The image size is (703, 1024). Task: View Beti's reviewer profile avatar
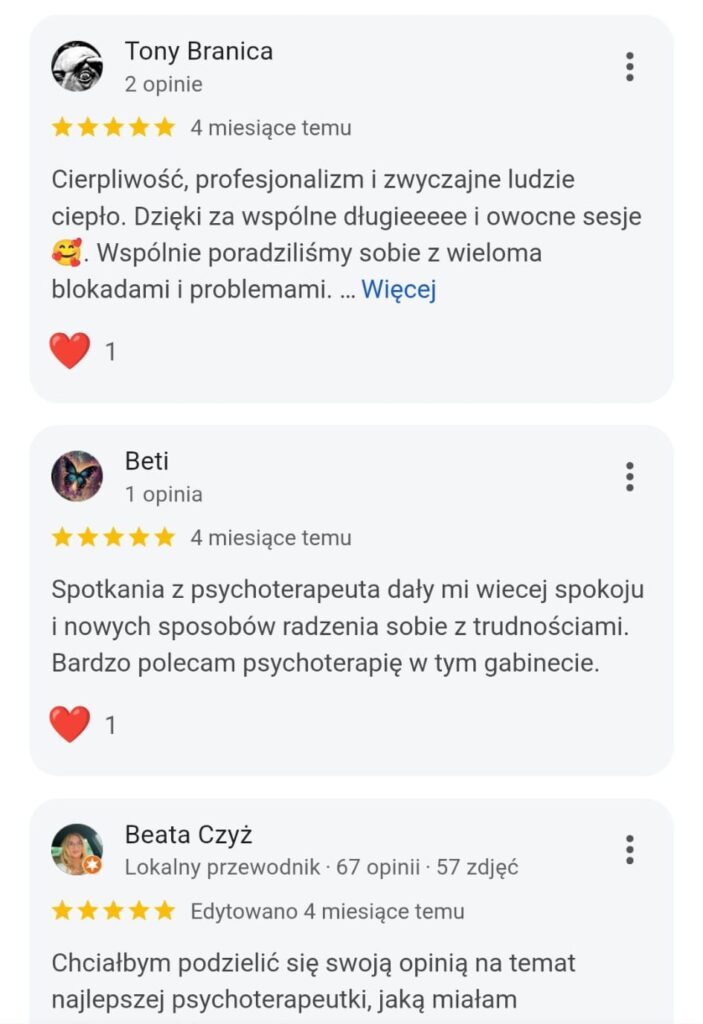[x=77, y=476]
